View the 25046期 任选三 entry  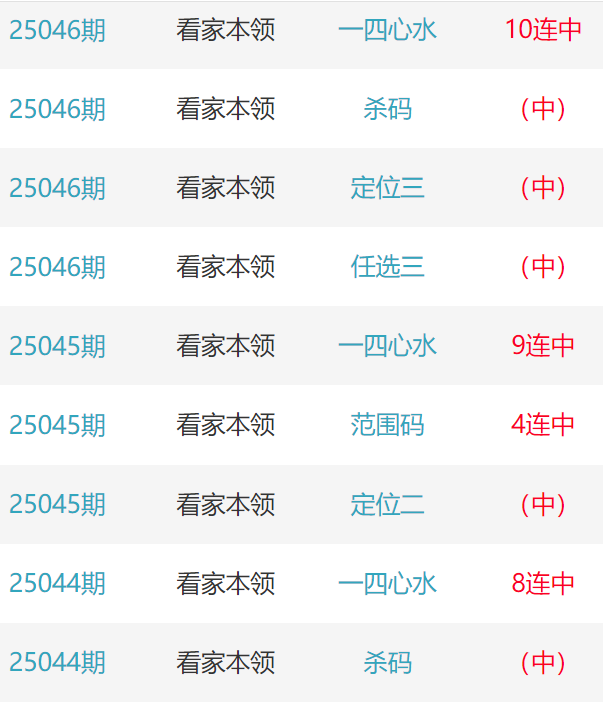tap(387, 267)
